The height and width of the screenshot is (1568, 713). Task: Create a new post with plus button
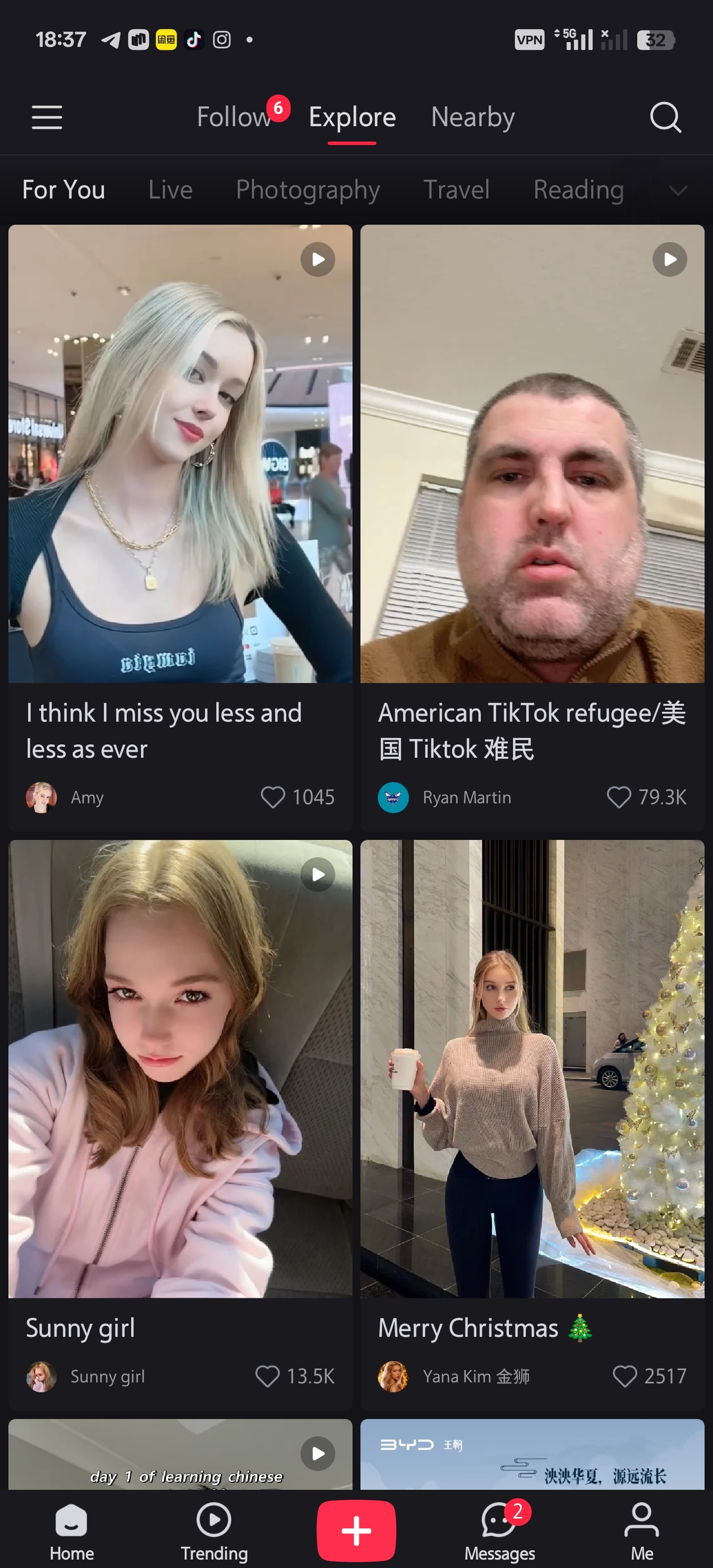(x=356, y=1530)
